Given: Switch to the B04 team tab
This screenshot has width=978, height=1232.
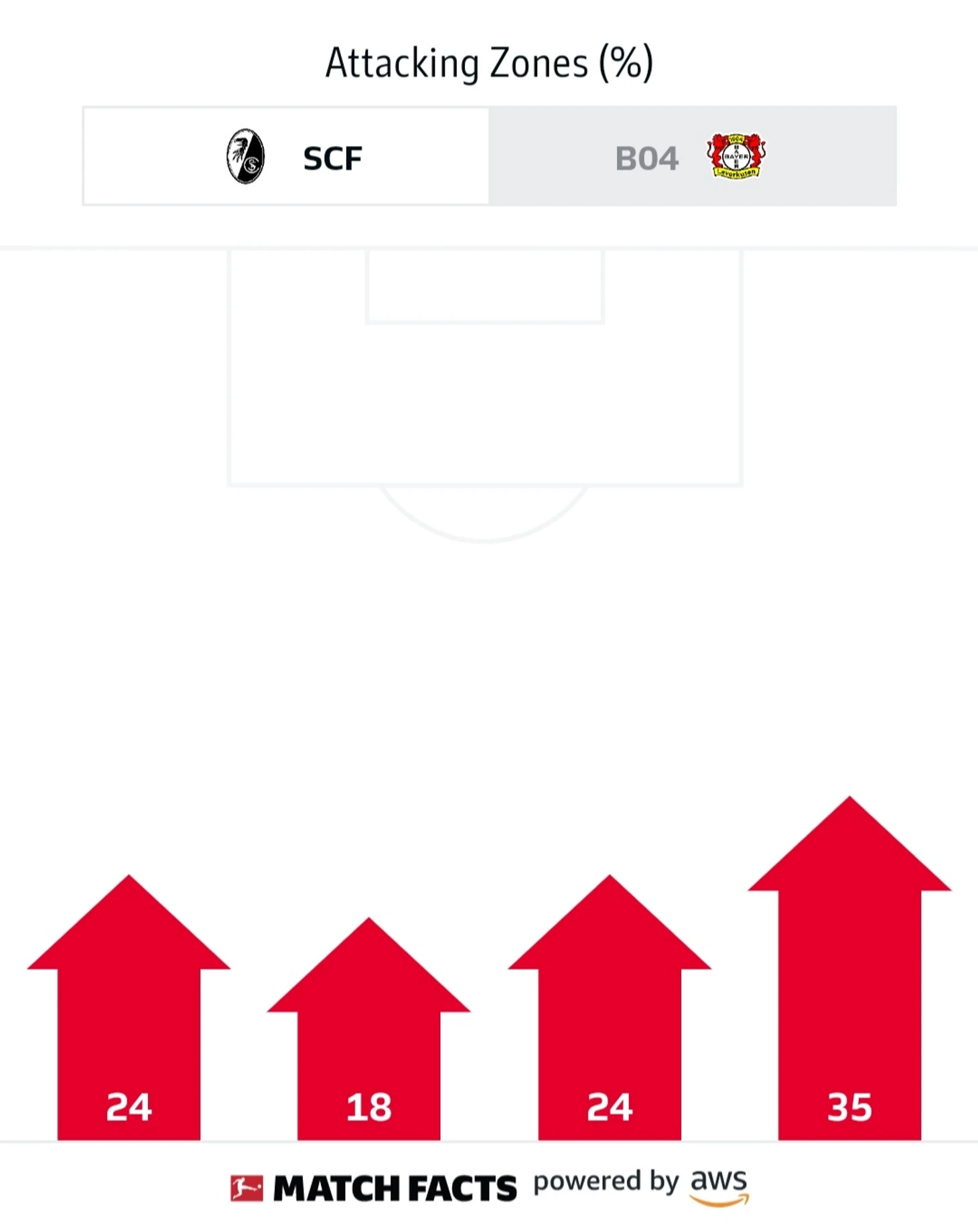Looking at the screenshot, I should point(691,157).
